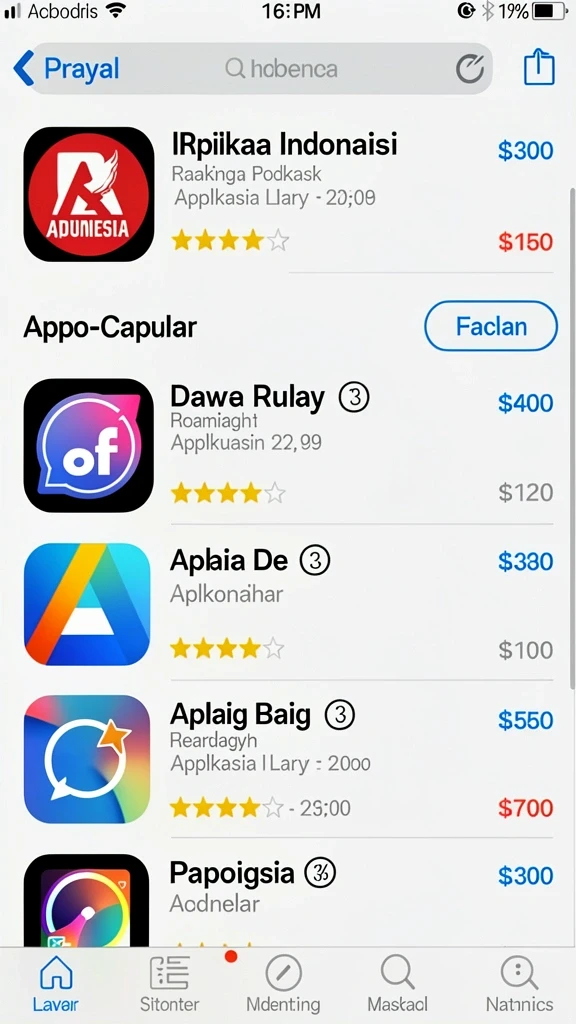Tap the $300 price for IRpiikaa Indonaisi
The height and width of the screenshot is (1024, 576).
pyautogui.click(x=525, y=151)
